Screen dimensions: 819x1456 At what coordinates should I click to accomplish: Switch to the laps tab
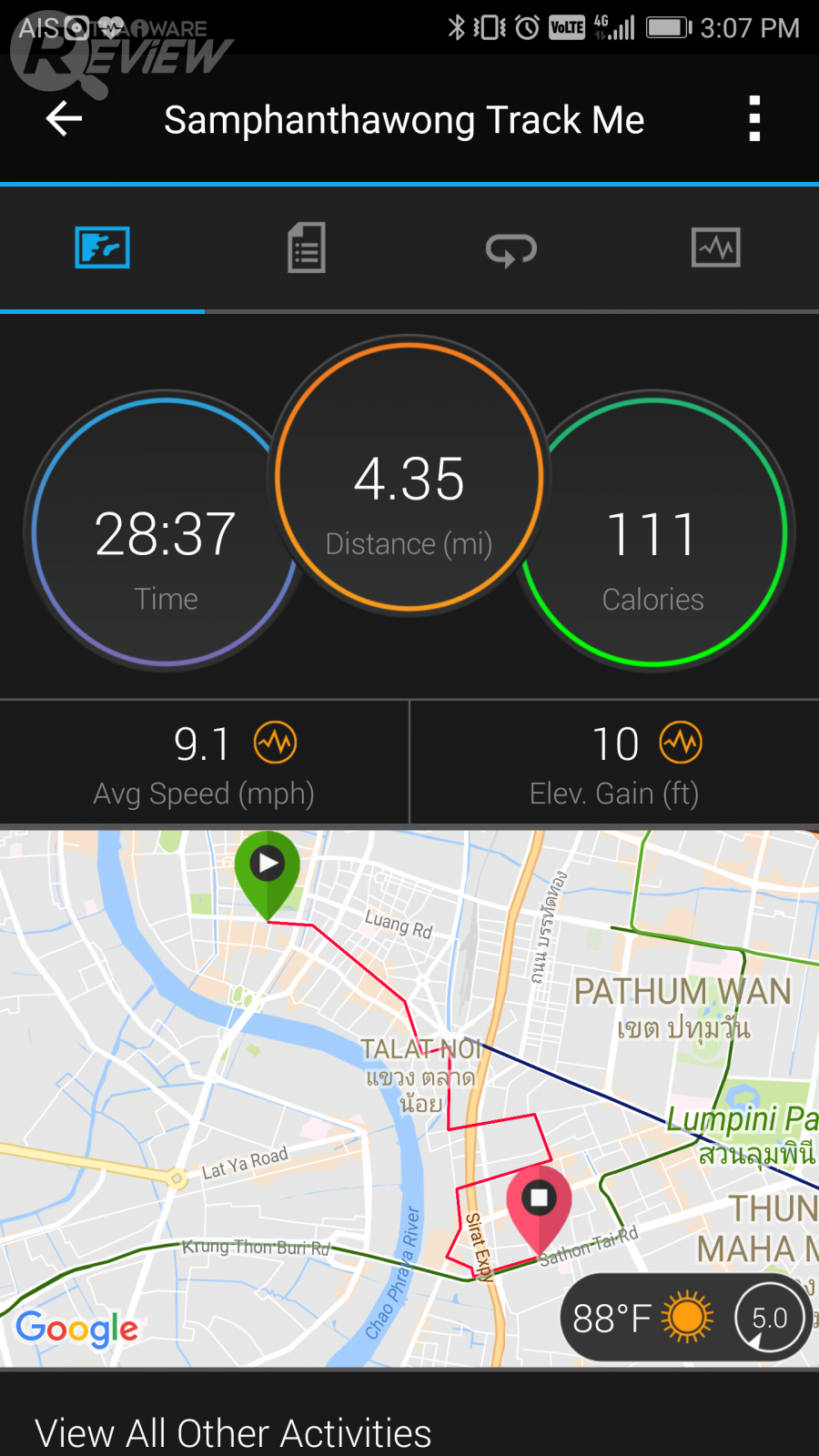(511, 248)
